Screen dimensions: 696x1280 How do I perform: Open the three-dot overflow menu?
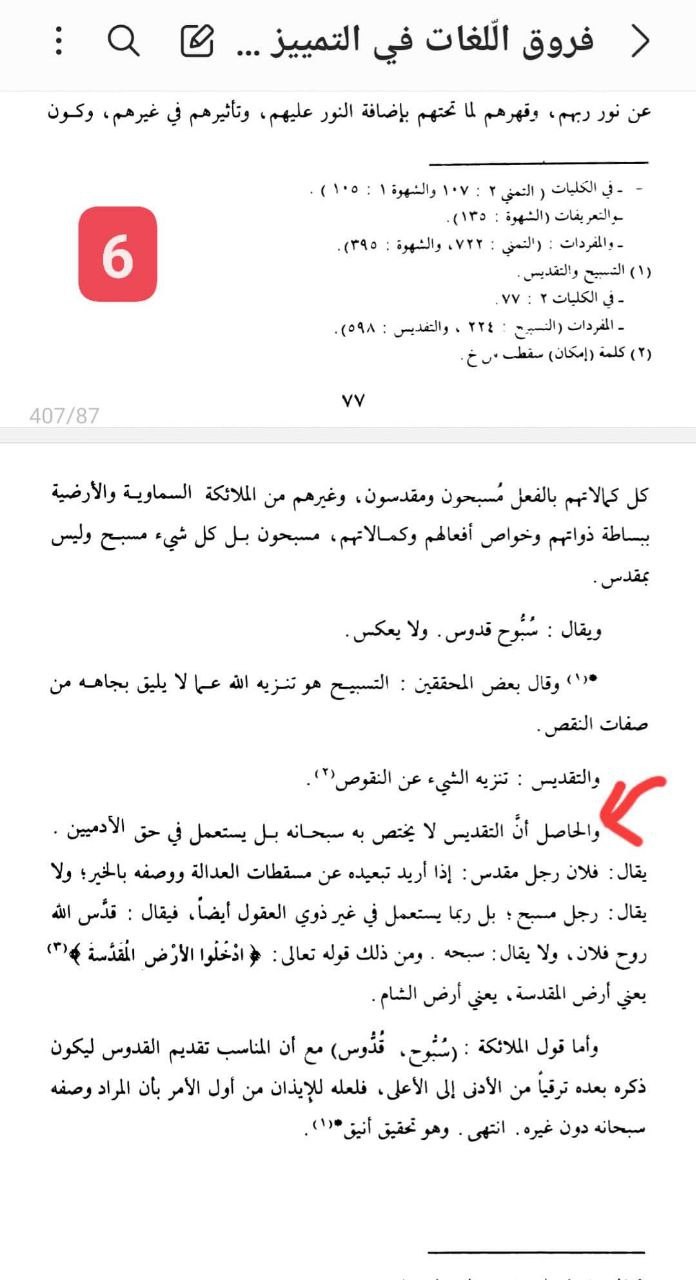[x=58, y=41]
